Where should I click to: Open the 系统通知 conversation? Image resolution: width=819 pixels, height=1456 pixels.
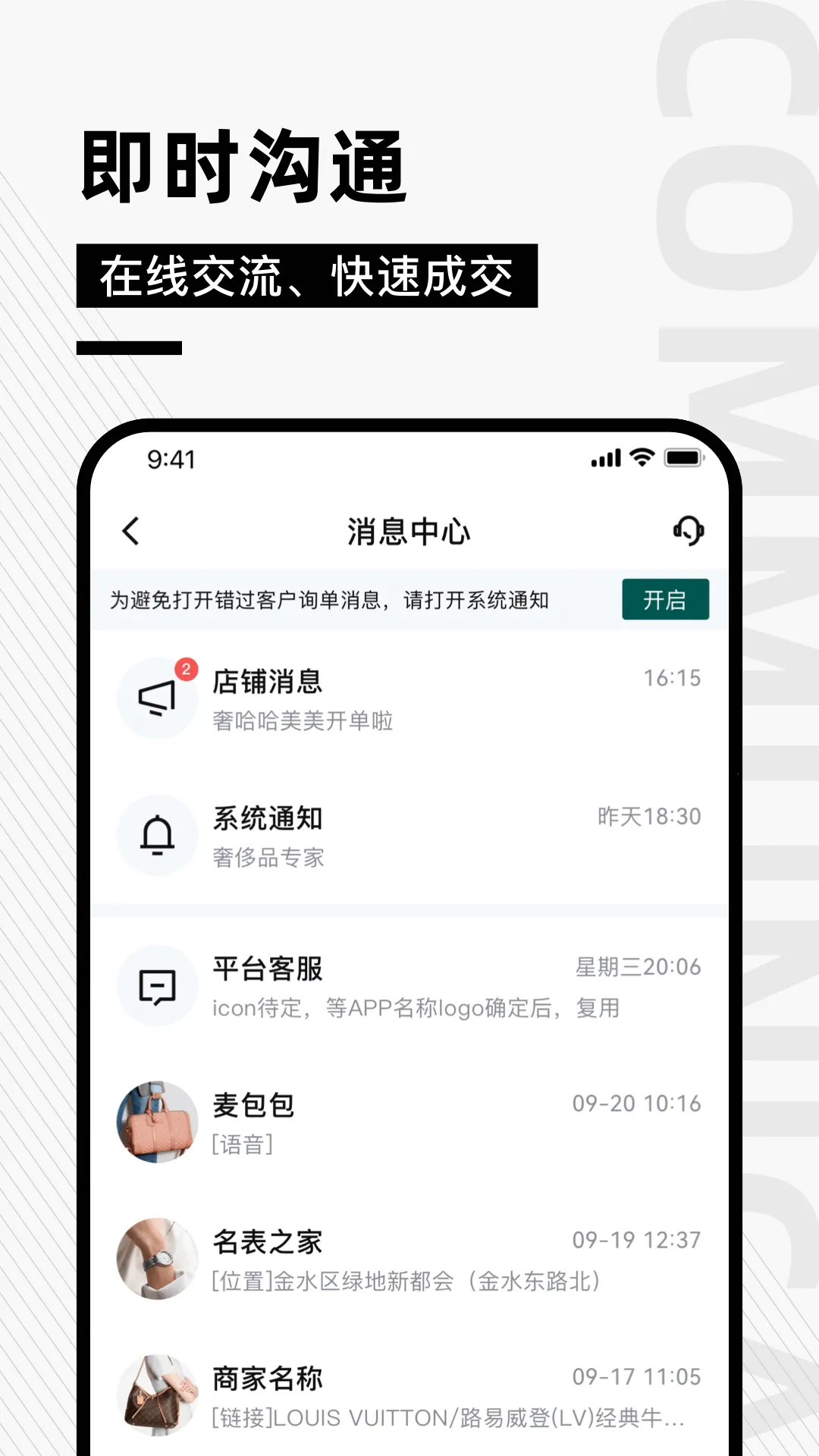tap(409, 836)
